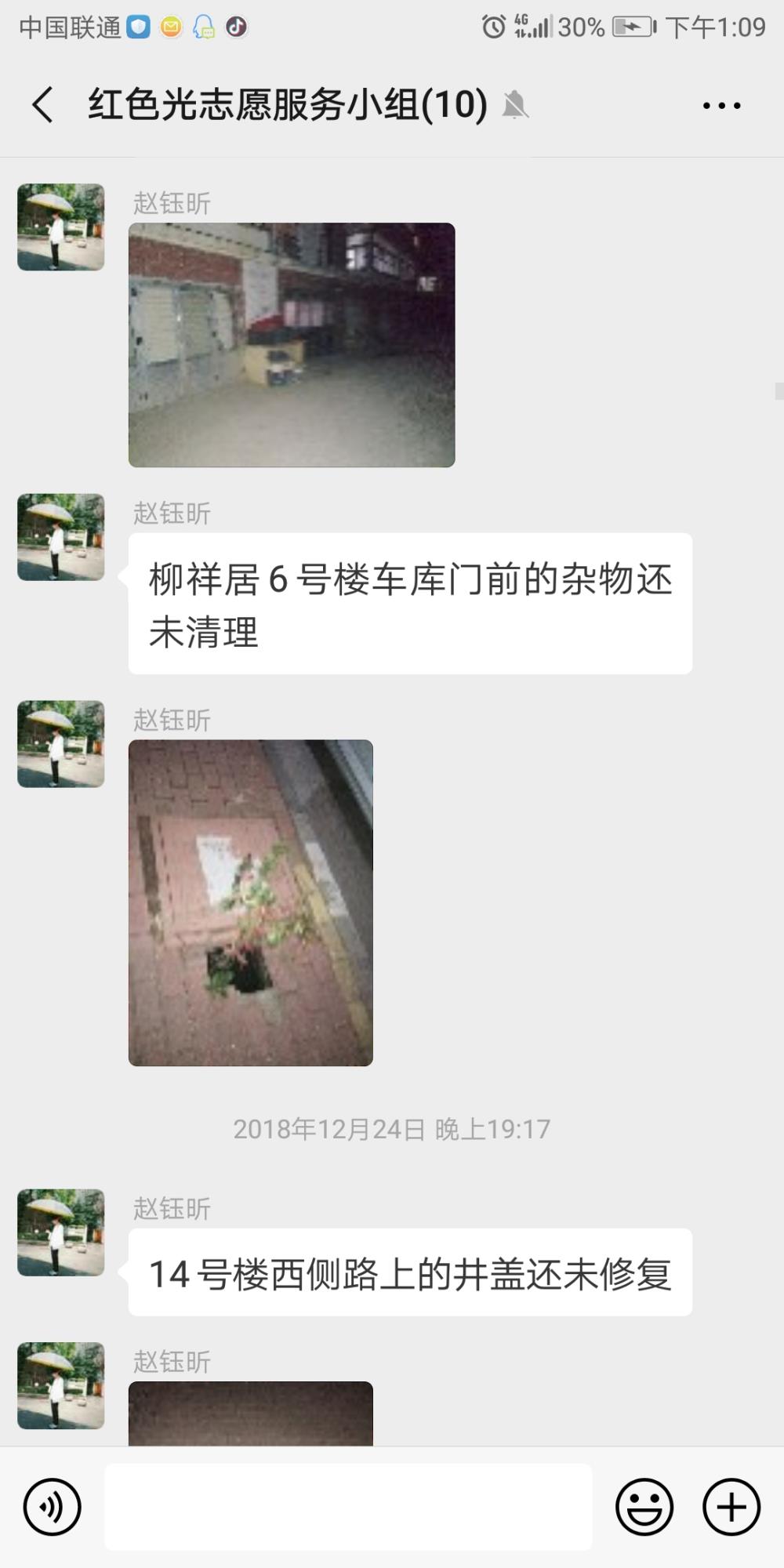
Task: View the broken pavement hole photo
Action: (x=251, y=902)
